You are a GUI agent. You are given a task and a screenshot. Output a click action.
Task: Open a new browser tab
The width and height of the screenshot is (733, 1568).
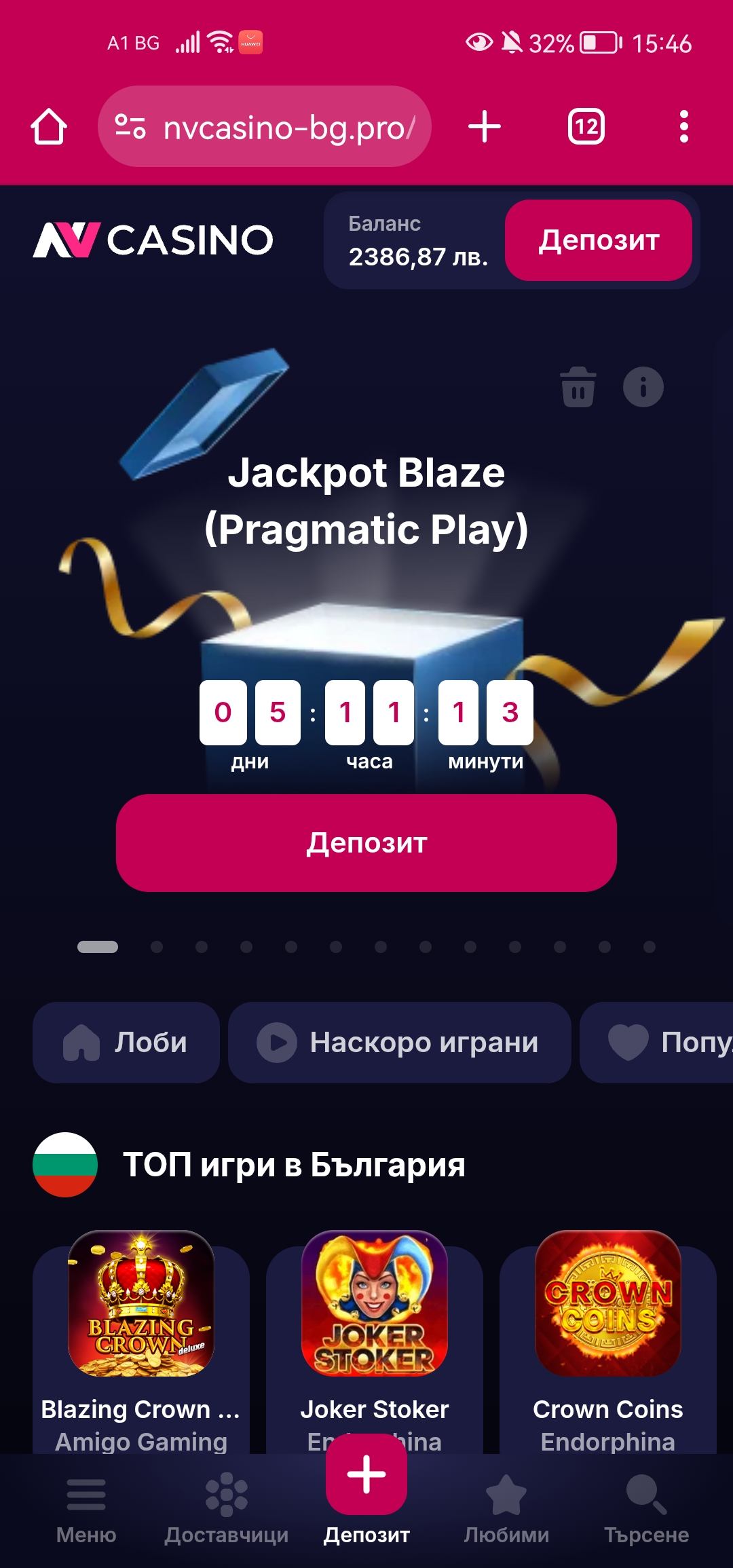tap(485, 127)
